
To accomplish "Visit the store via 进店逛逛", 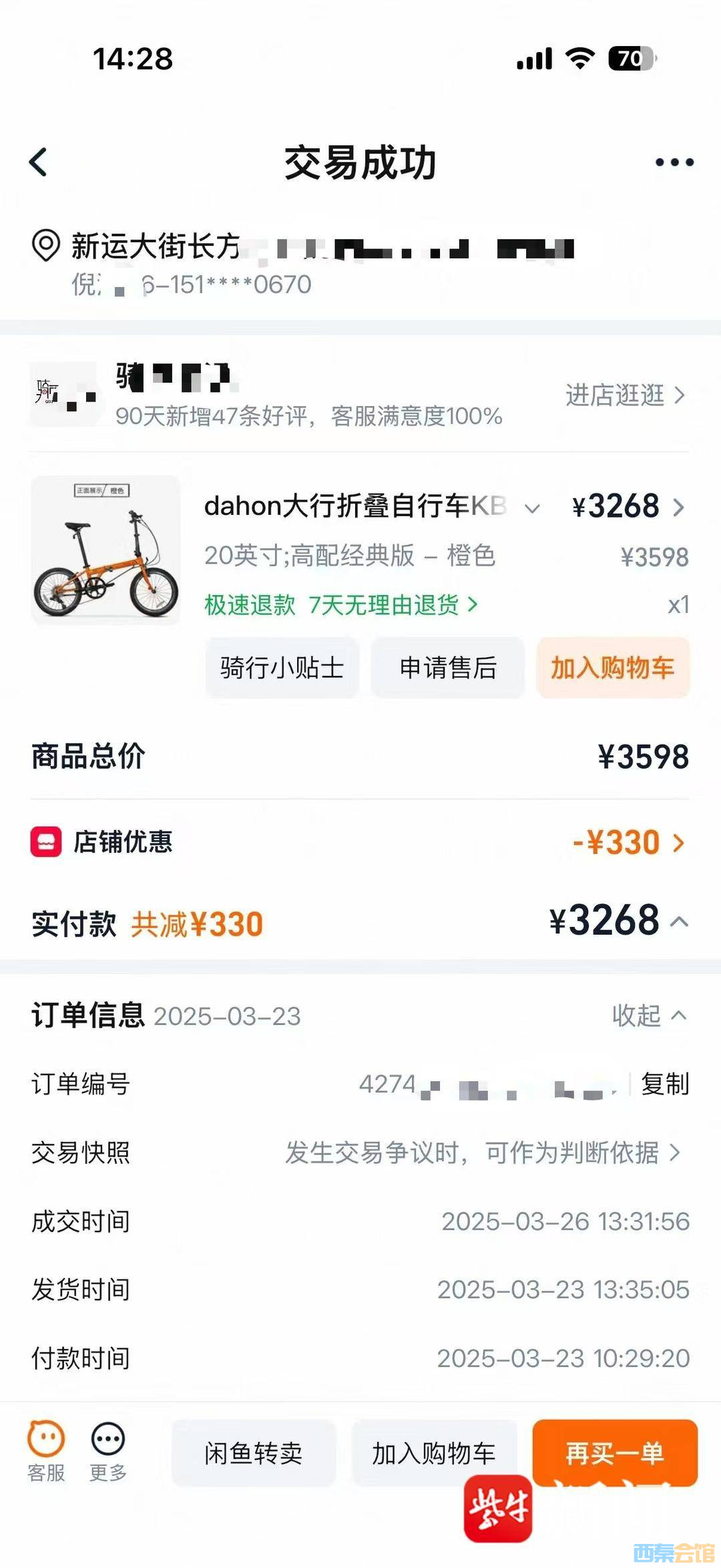I will coord(624,395).
